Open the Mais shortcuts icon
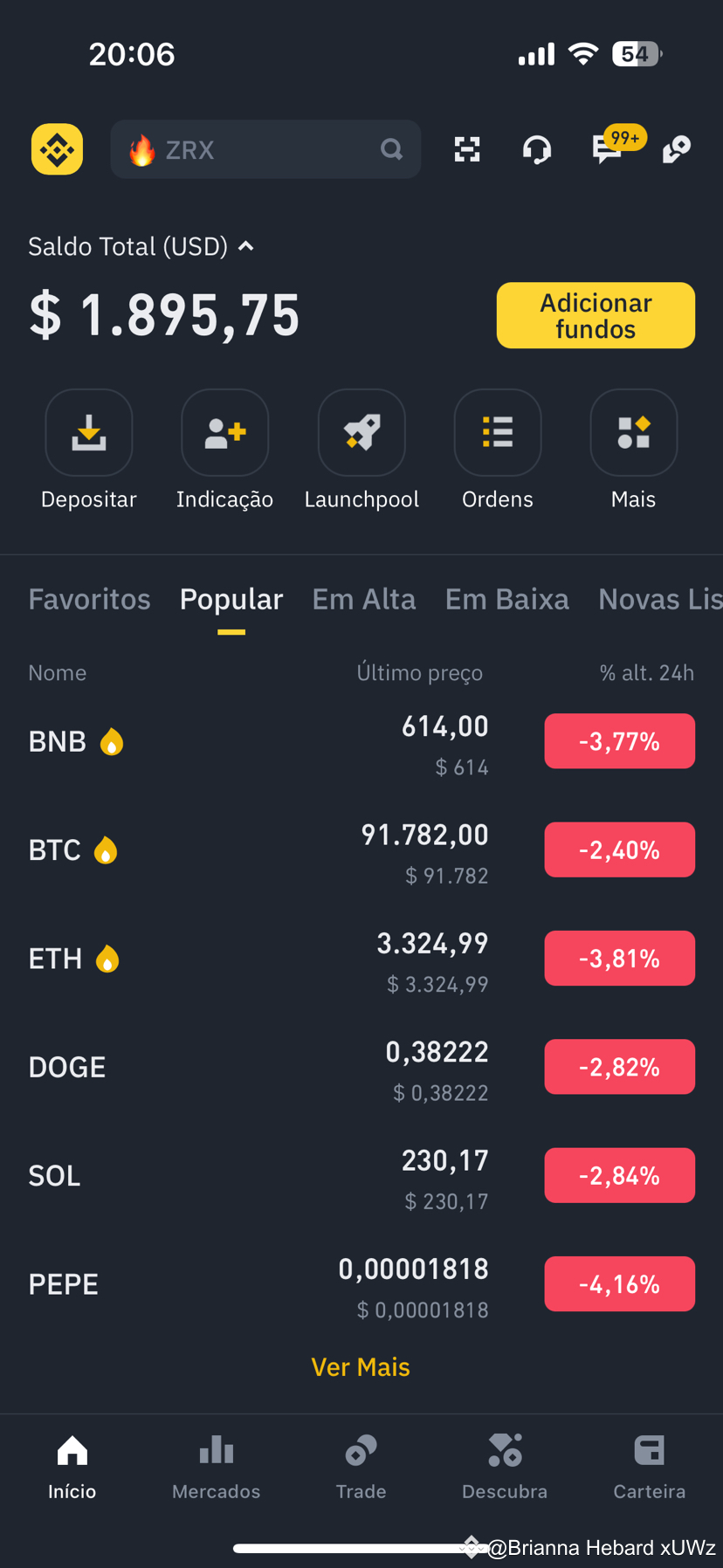Image resolution: width=723 pixels, height=1568 pixels. 633,432
